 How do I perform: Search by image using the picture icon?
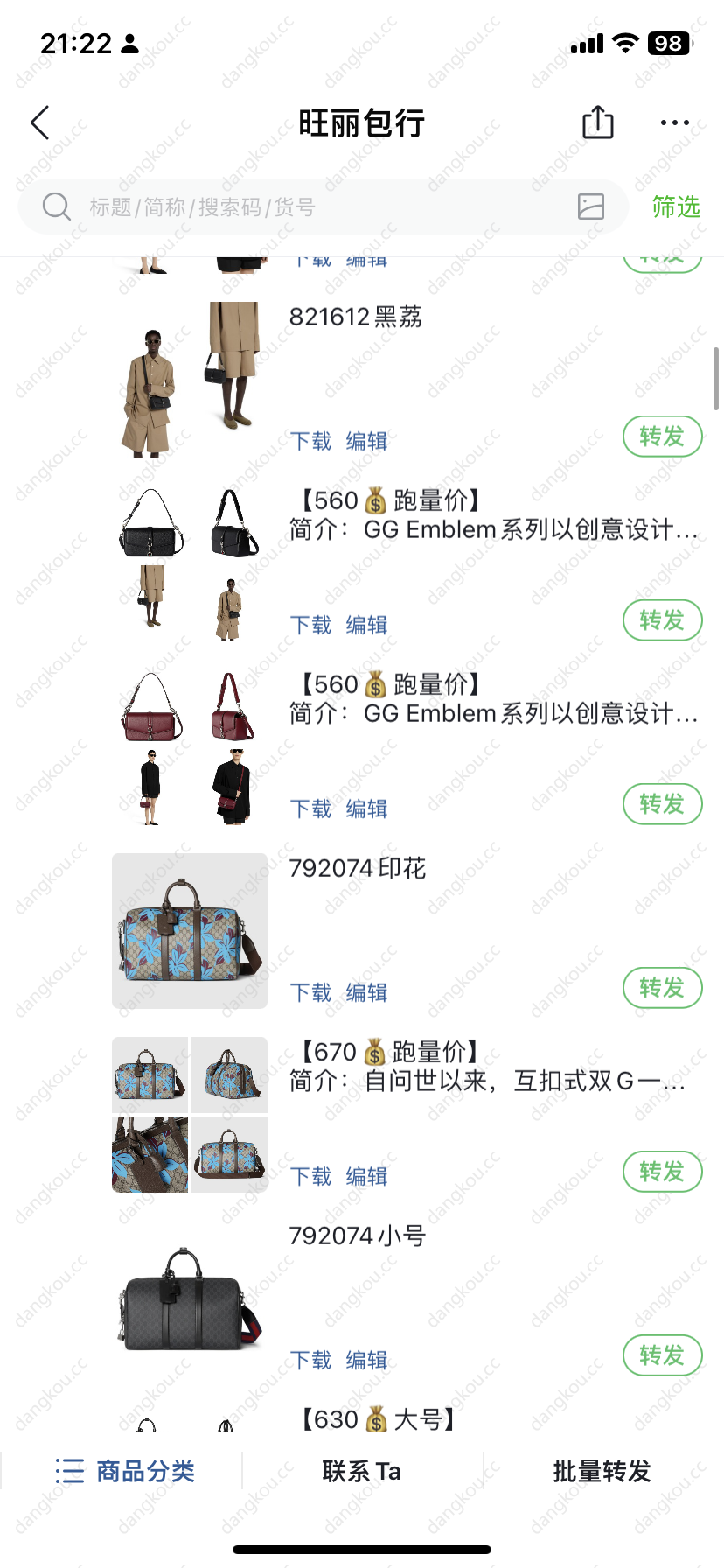click(591, 206)
